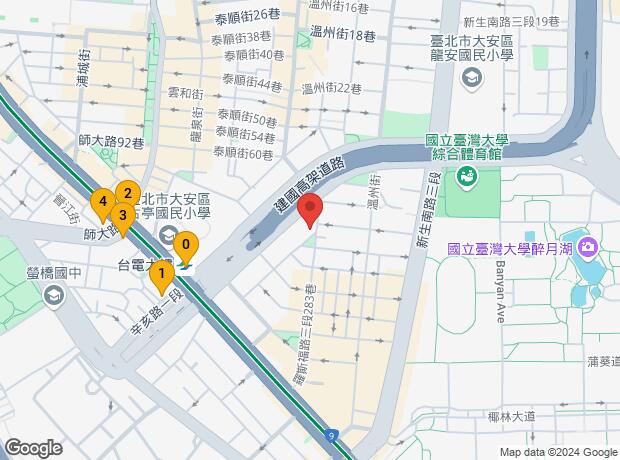Viewport: 620px width, 460px height.
Task: Choose the yellow marker numbered 3
Action: click(122, 216)
